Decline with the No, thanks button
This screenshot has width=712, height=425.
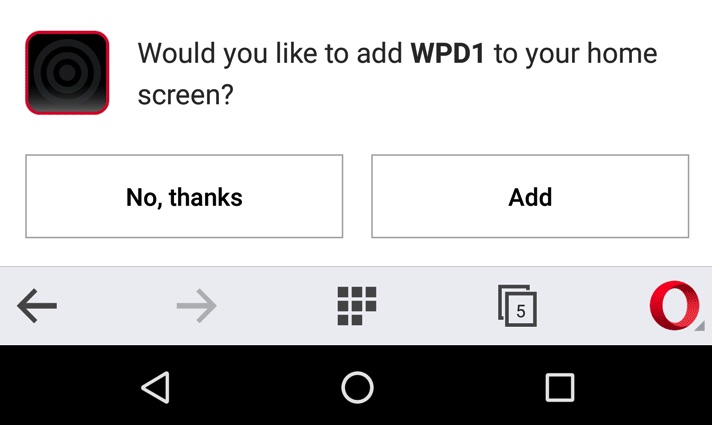[x=184, y=196]
